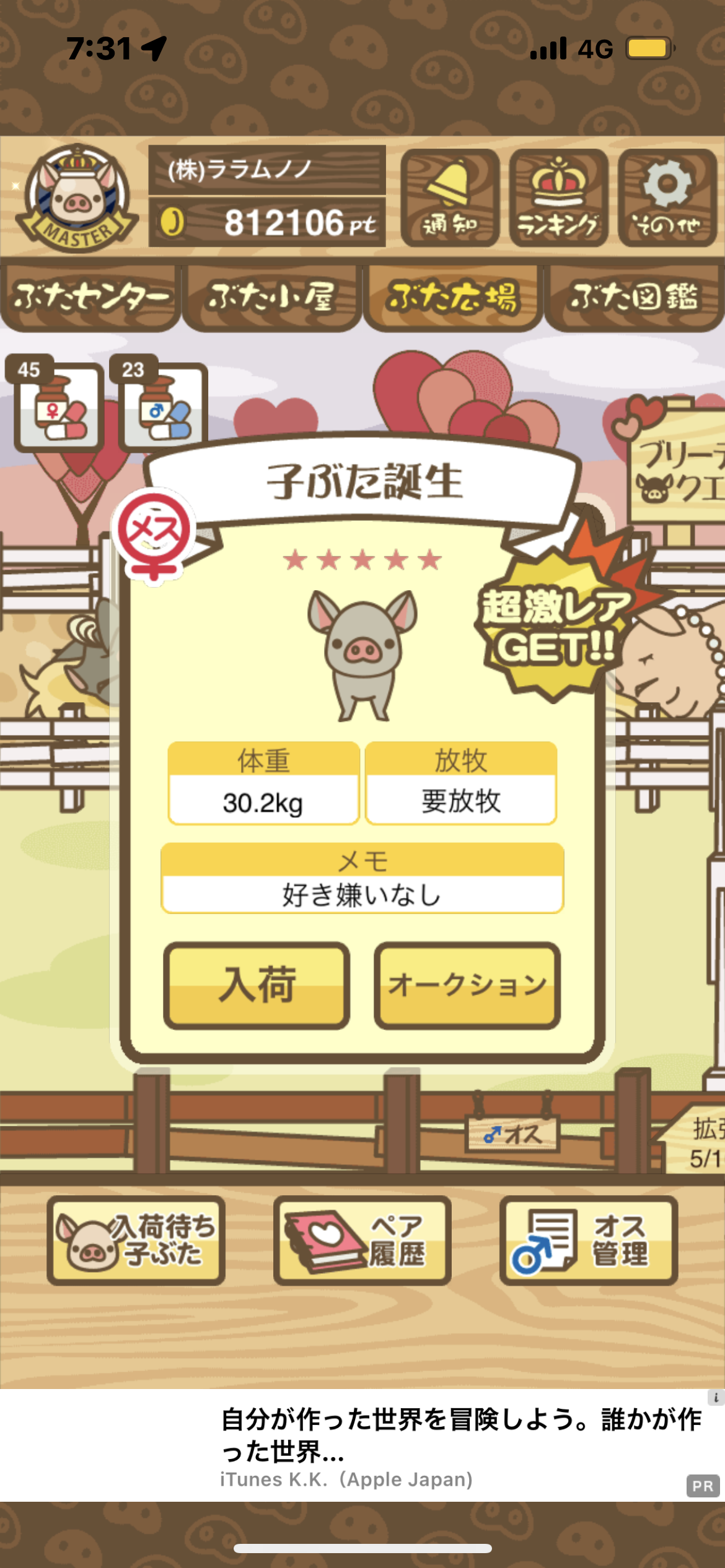Use the female medicine item with 45
The image size is (725, 1568).
pos(58,406)
